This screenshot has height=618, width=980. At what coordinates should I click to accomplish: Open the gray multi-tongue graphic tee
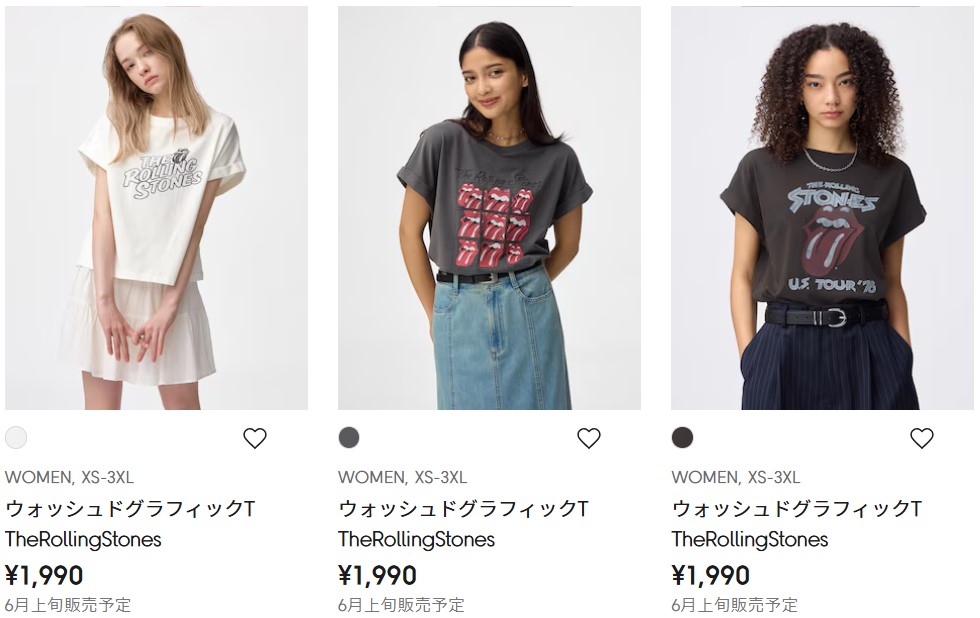[489, 208]
